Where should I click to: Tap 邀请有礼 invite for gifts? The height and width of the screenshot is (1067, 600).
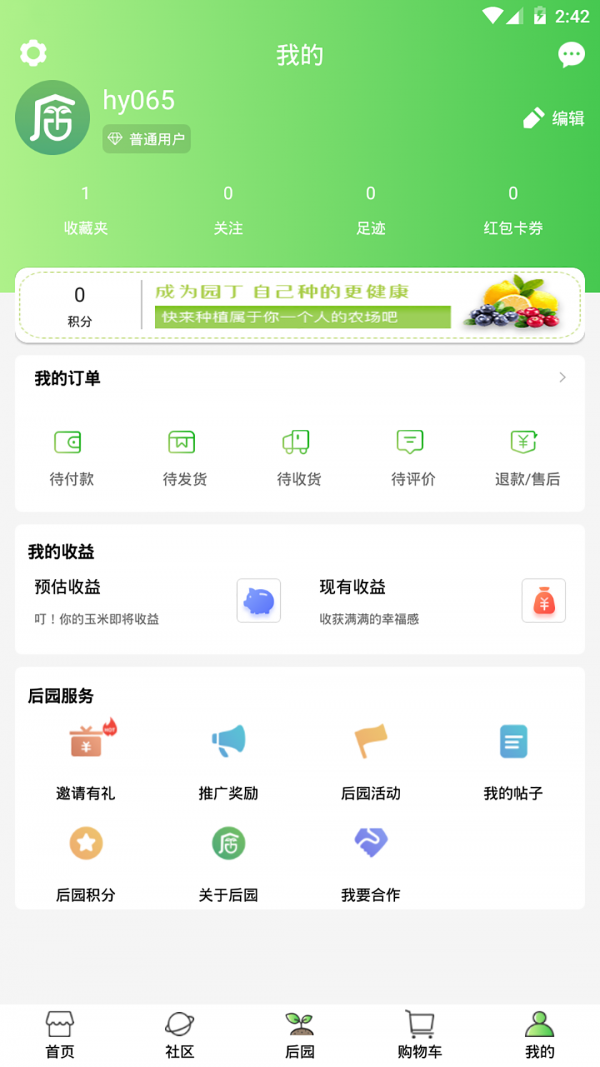click(86, 761)
